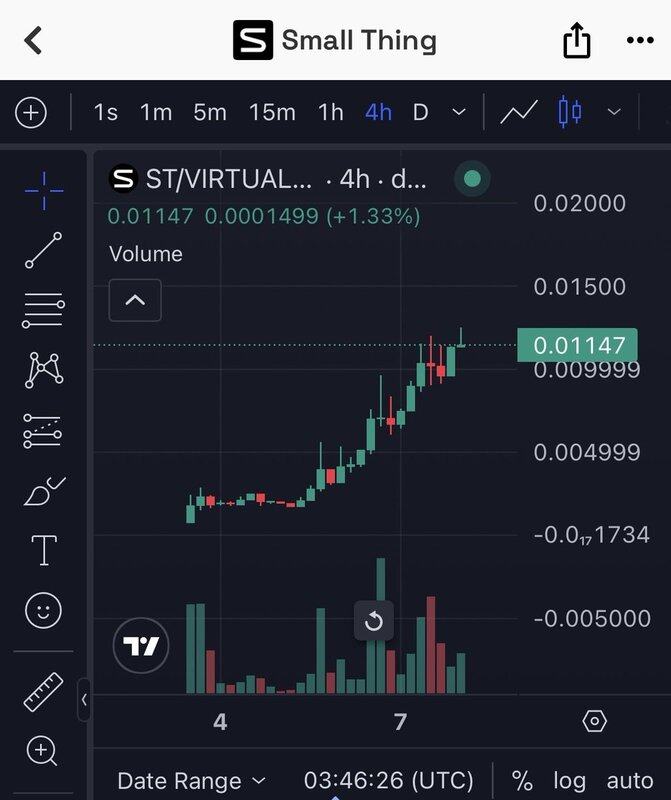Switch chart to 15m interval

coord(272,112)
